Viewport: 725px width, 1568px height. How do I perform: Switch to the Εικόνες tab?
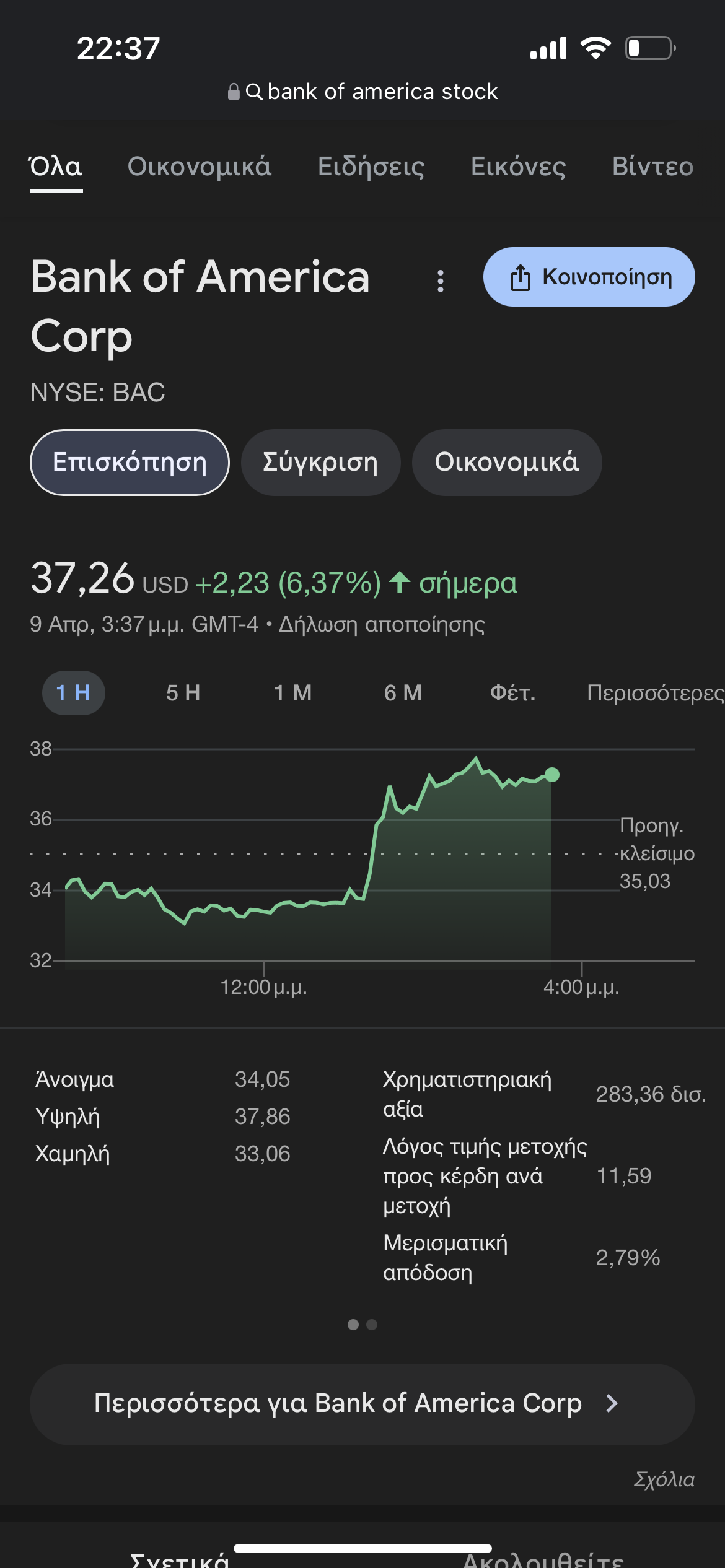518,167
